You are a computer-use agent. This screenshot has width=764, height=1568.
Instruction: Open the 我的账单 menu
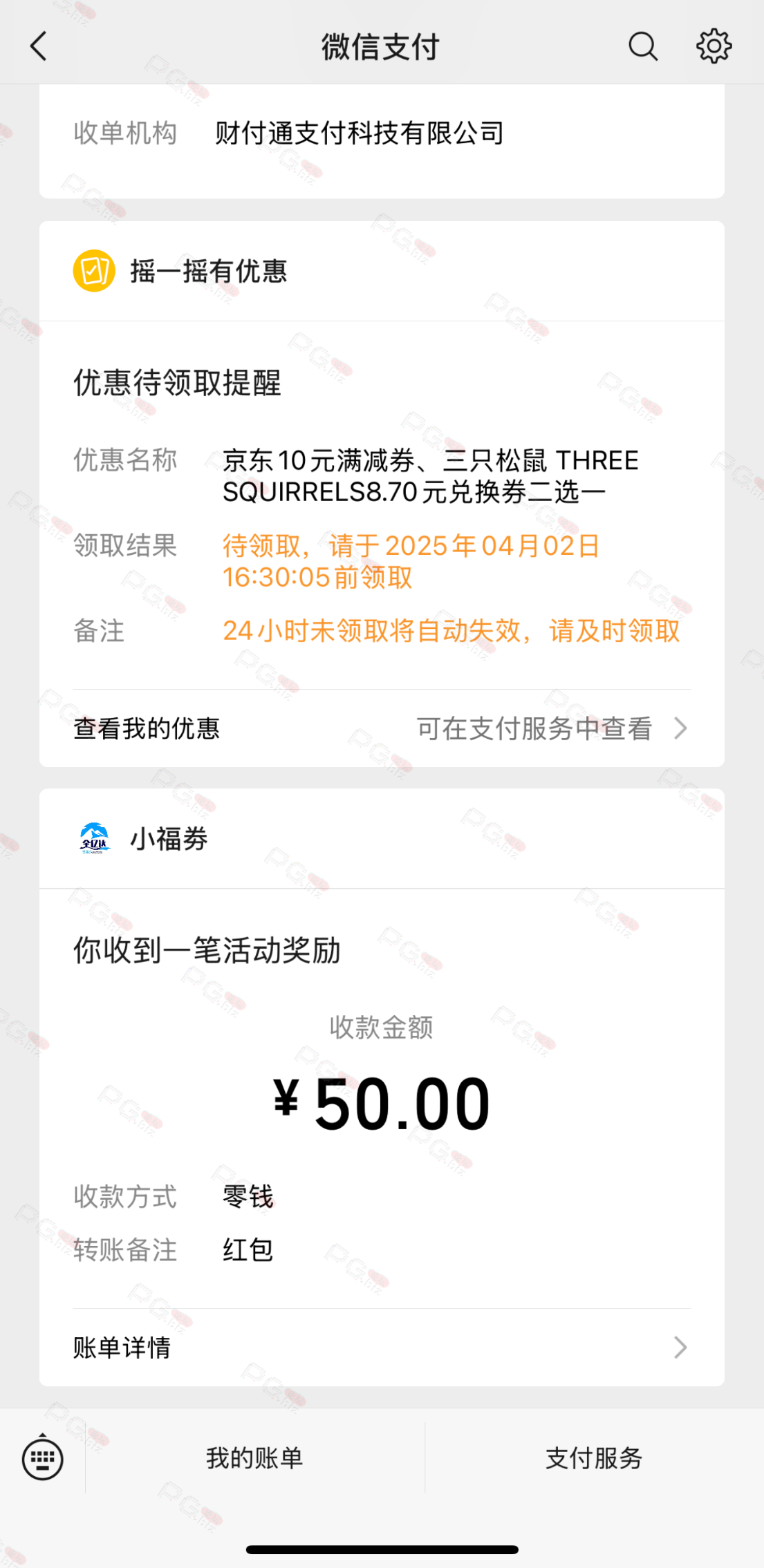(254, 1458)
